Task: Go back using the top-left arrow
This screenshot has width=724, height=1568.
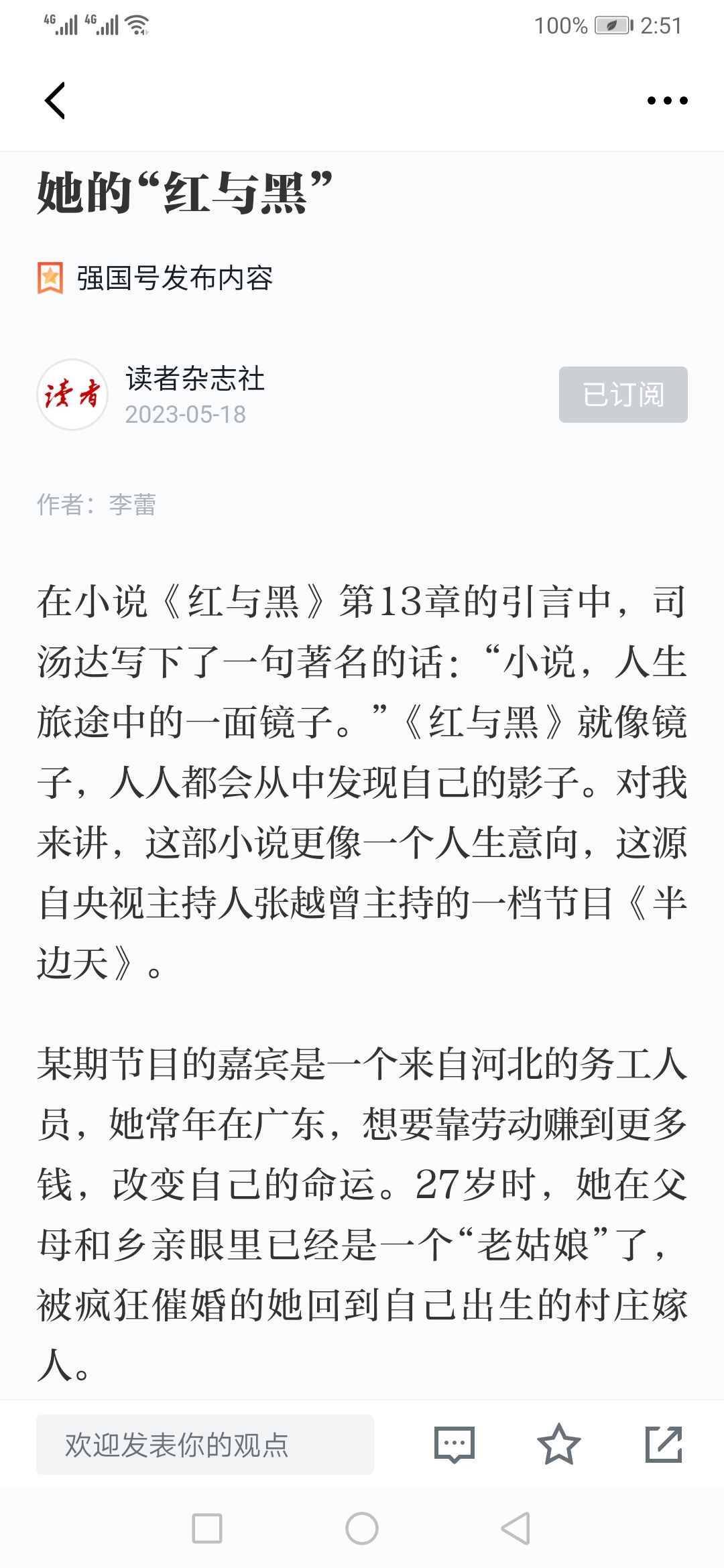Action: click(55, 101)
